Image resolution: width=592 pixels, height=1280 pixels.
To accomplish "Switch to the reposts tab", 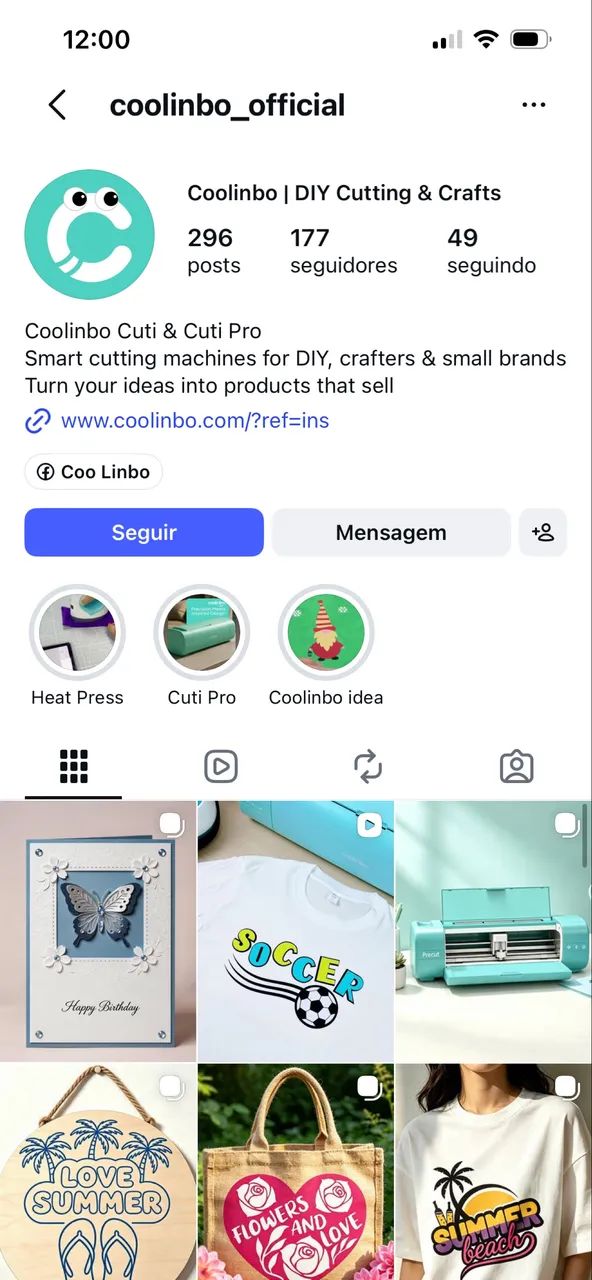I will [368, 767].
